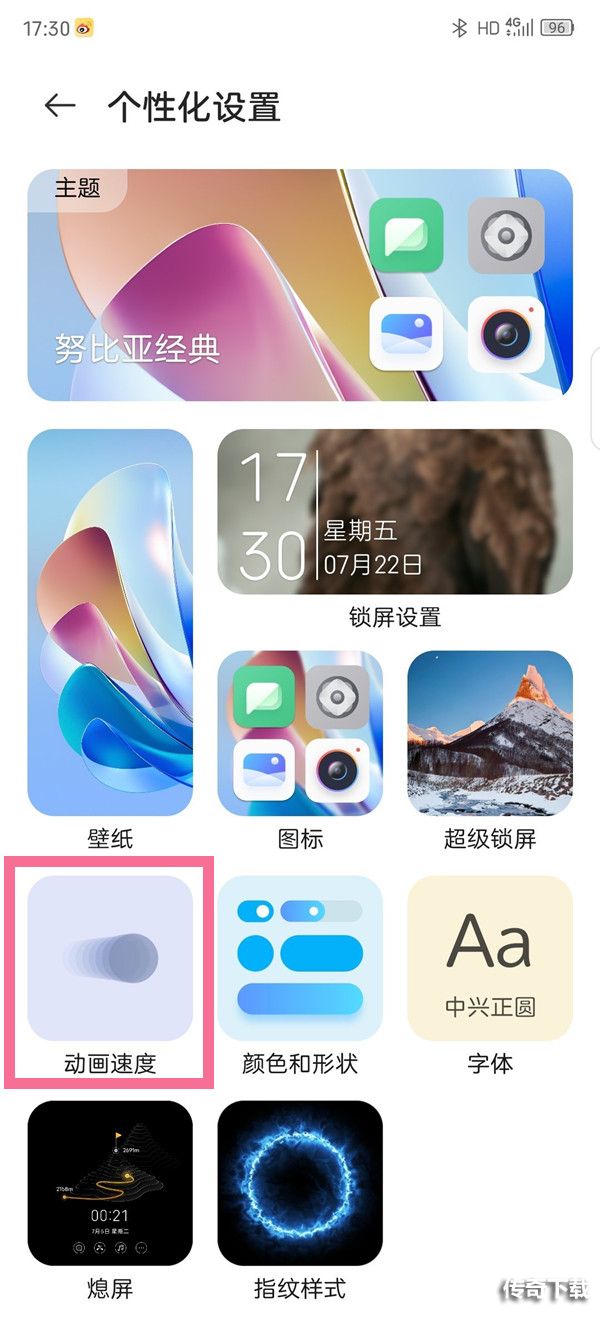This screenshot has width=600, height=1333.
Task: Open 颜色和形状 settings
Action: pyautogui.click(x=300, y=959)
